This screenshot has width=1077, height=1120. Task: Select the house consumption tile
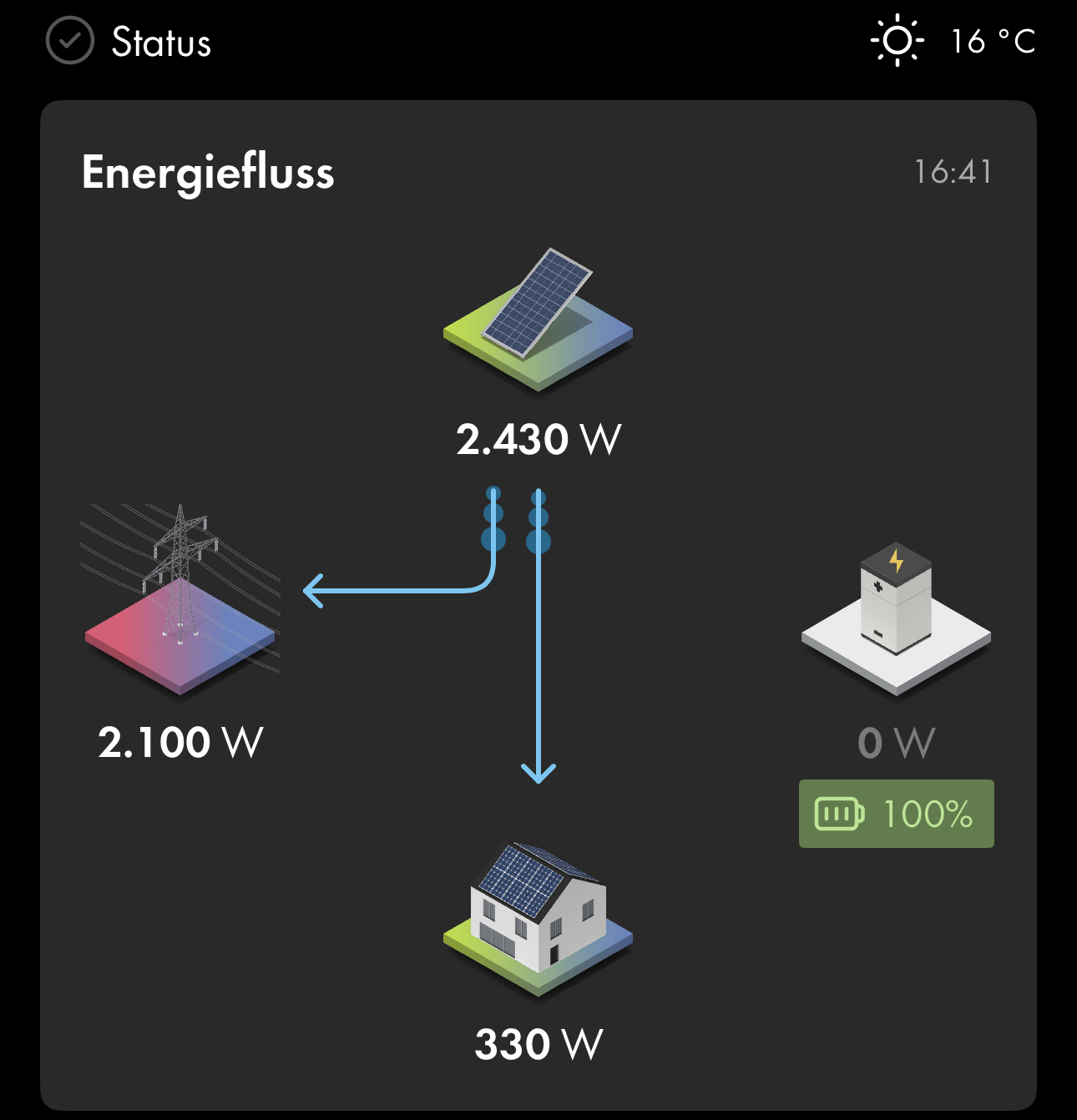point(538,918)
